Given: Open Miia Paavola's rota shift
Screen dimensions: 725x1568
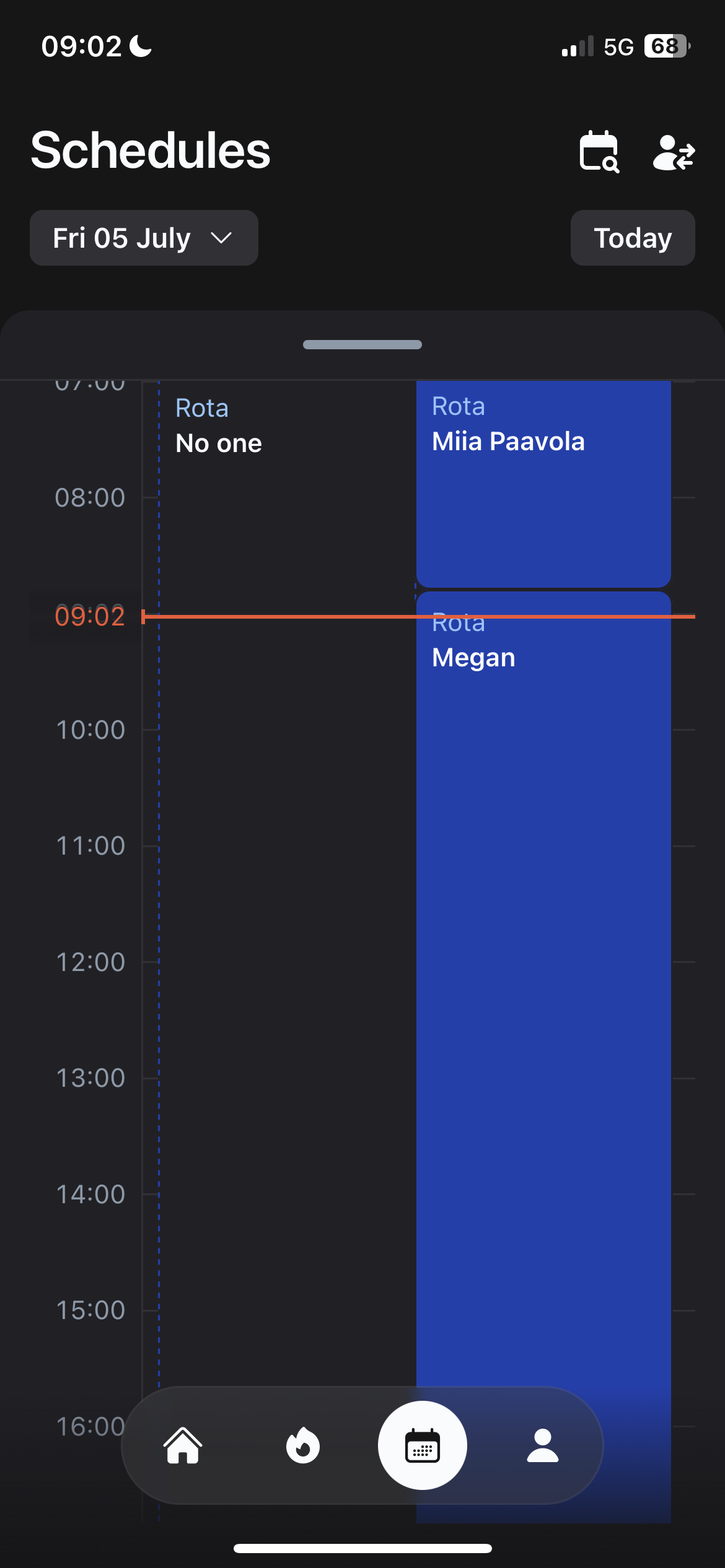Looking at the screenshot, I should click(x=543, y=483).
